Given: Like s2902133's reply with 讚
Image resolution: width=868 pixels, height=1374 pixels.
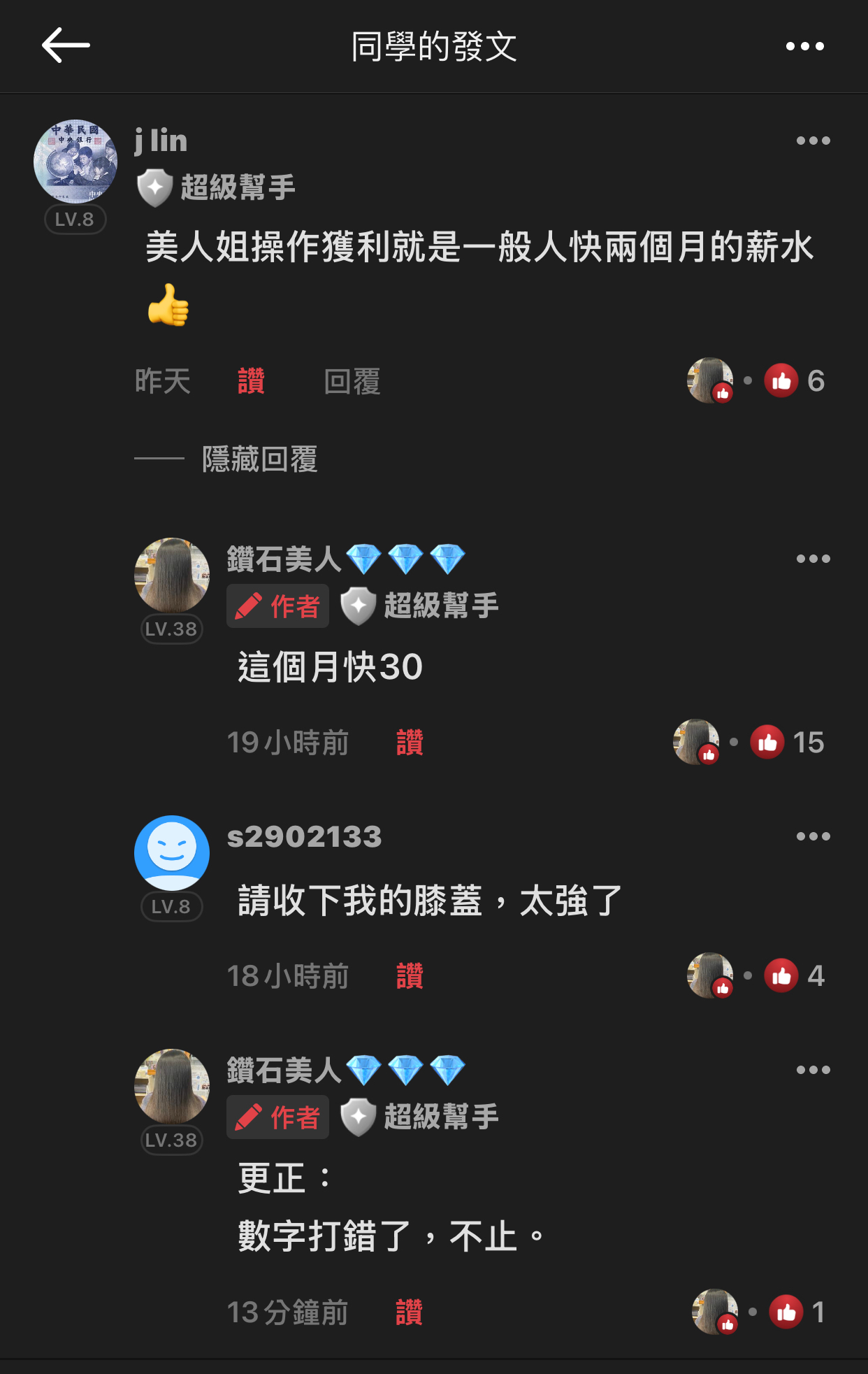Looking at the screenshot, I should 410,976.
